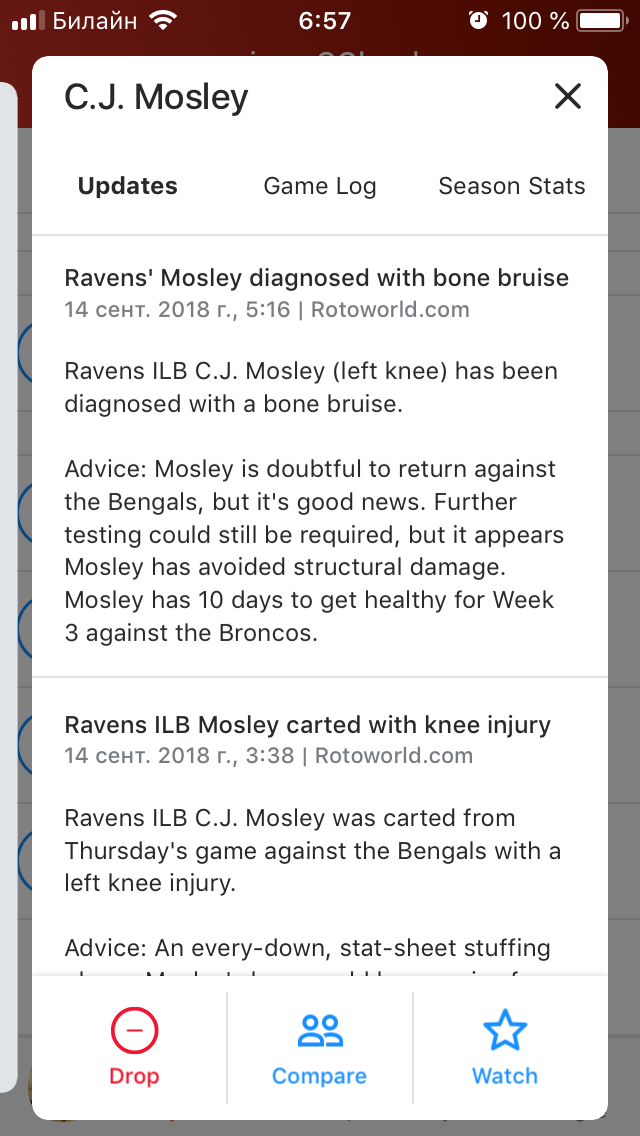Select the Updates tab

128,186
